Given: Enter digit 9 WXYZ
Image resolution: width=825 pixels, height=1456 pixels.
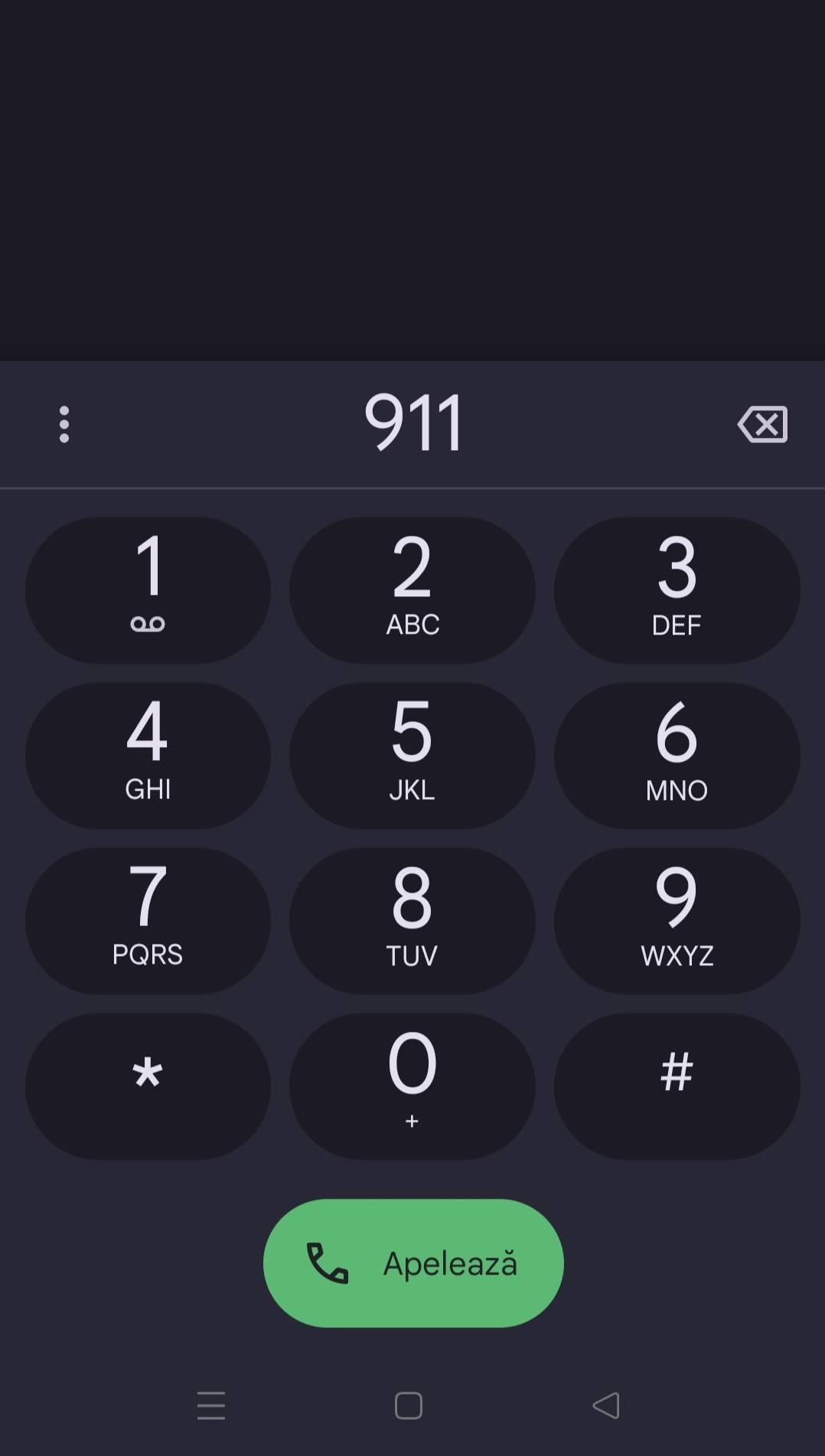Looking at the screenshot, I should pyautogui.click(x=677, y=921).
